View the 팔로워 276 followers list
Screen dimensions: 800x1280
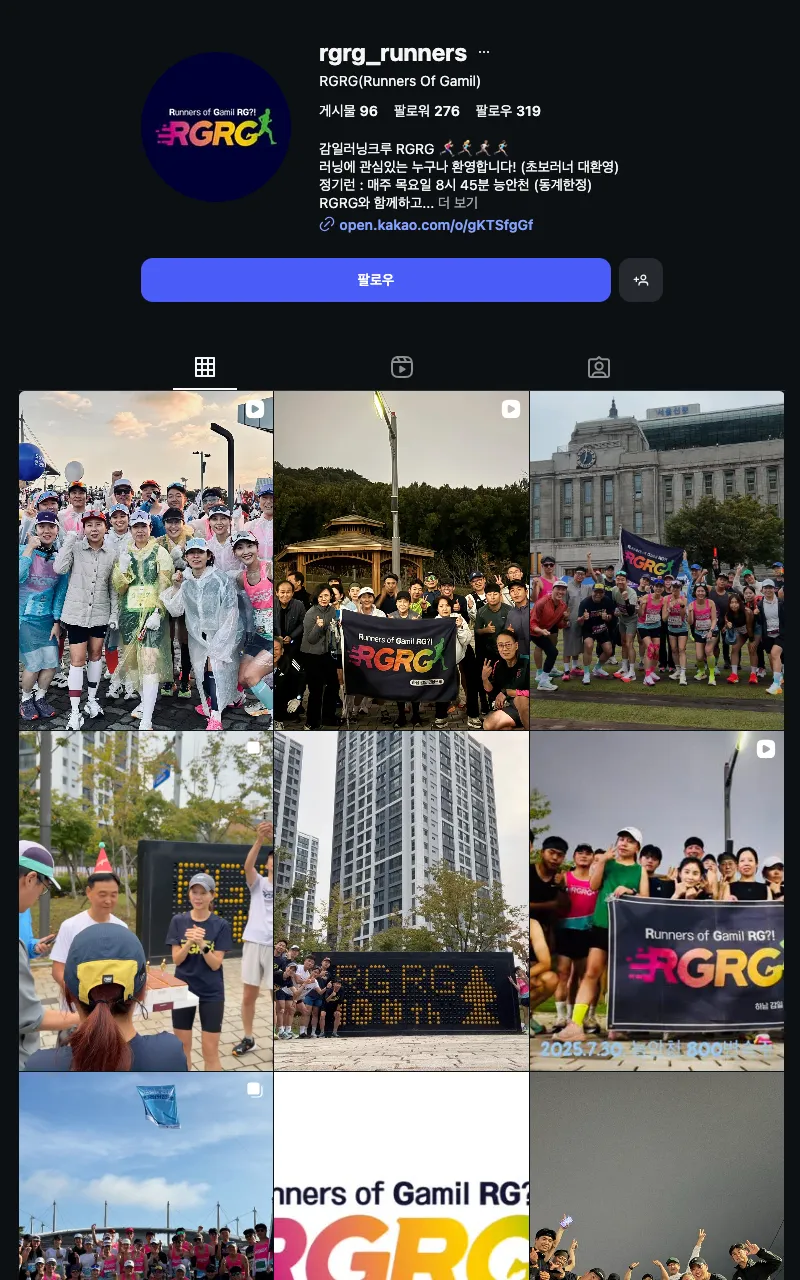click(x=427, y=111)
